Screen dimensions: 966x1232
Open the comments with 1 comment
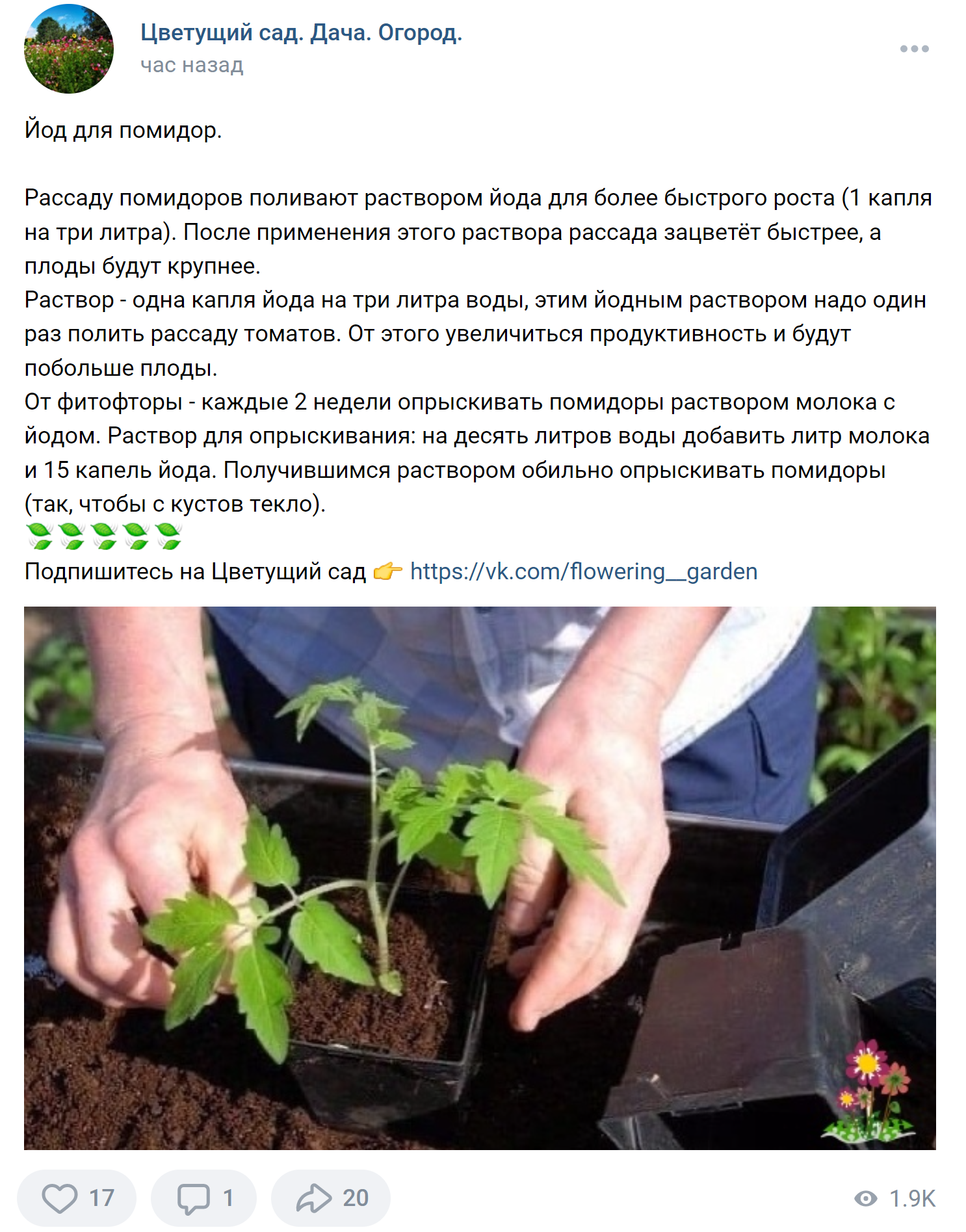click(203, 1198)
